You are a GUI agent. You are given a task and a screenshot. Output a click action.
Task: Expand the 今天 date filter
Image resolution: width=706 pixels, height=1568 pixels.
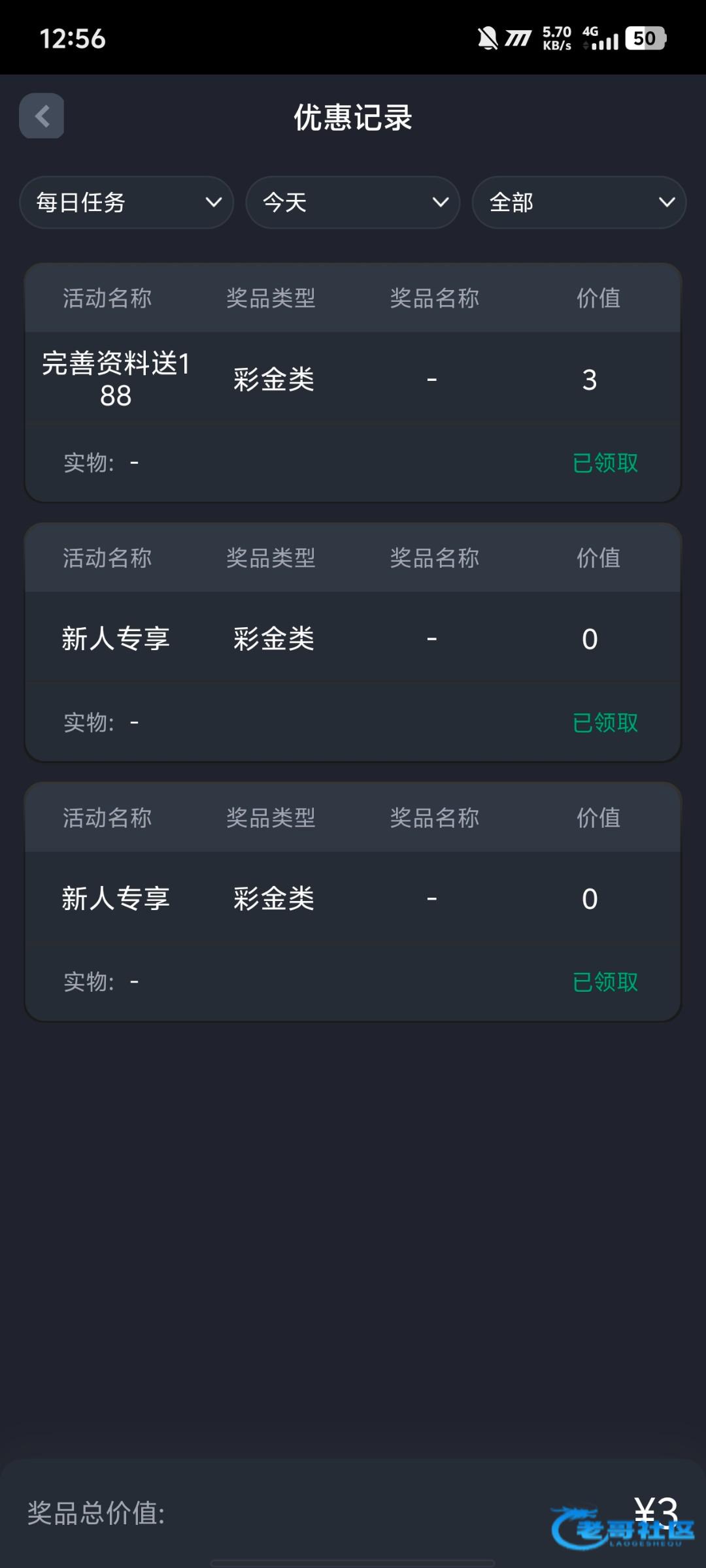tap(353, 203)
